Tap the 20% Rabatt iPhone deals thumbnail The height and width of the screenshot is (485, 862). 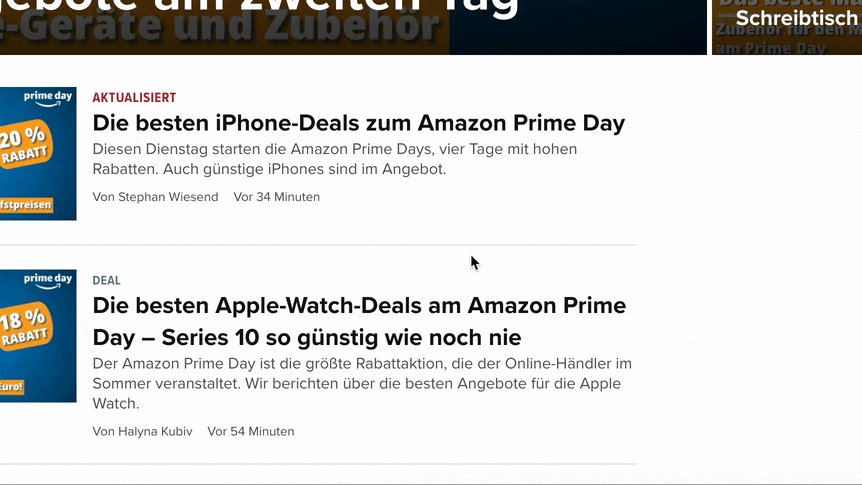(x=38, y=153)
